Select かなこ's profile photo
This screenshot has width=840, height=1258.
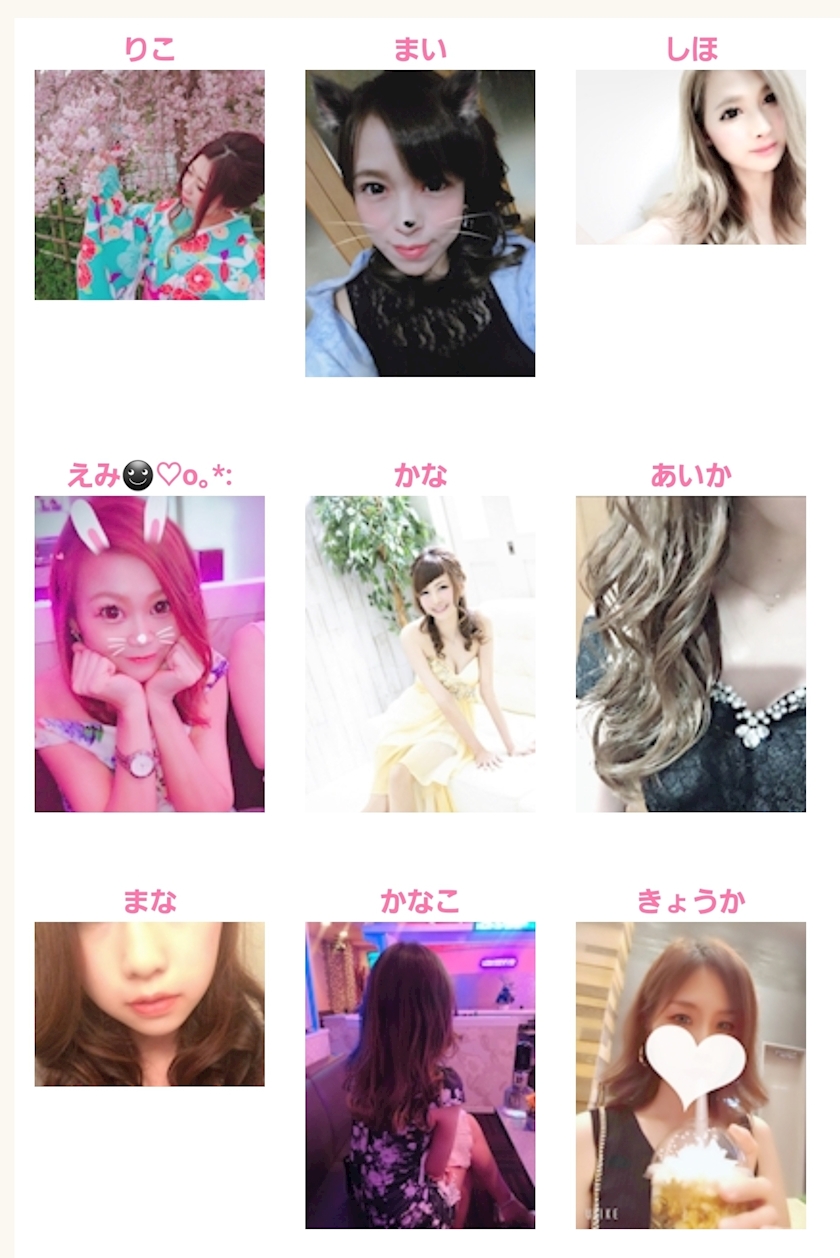[420, 1075]
